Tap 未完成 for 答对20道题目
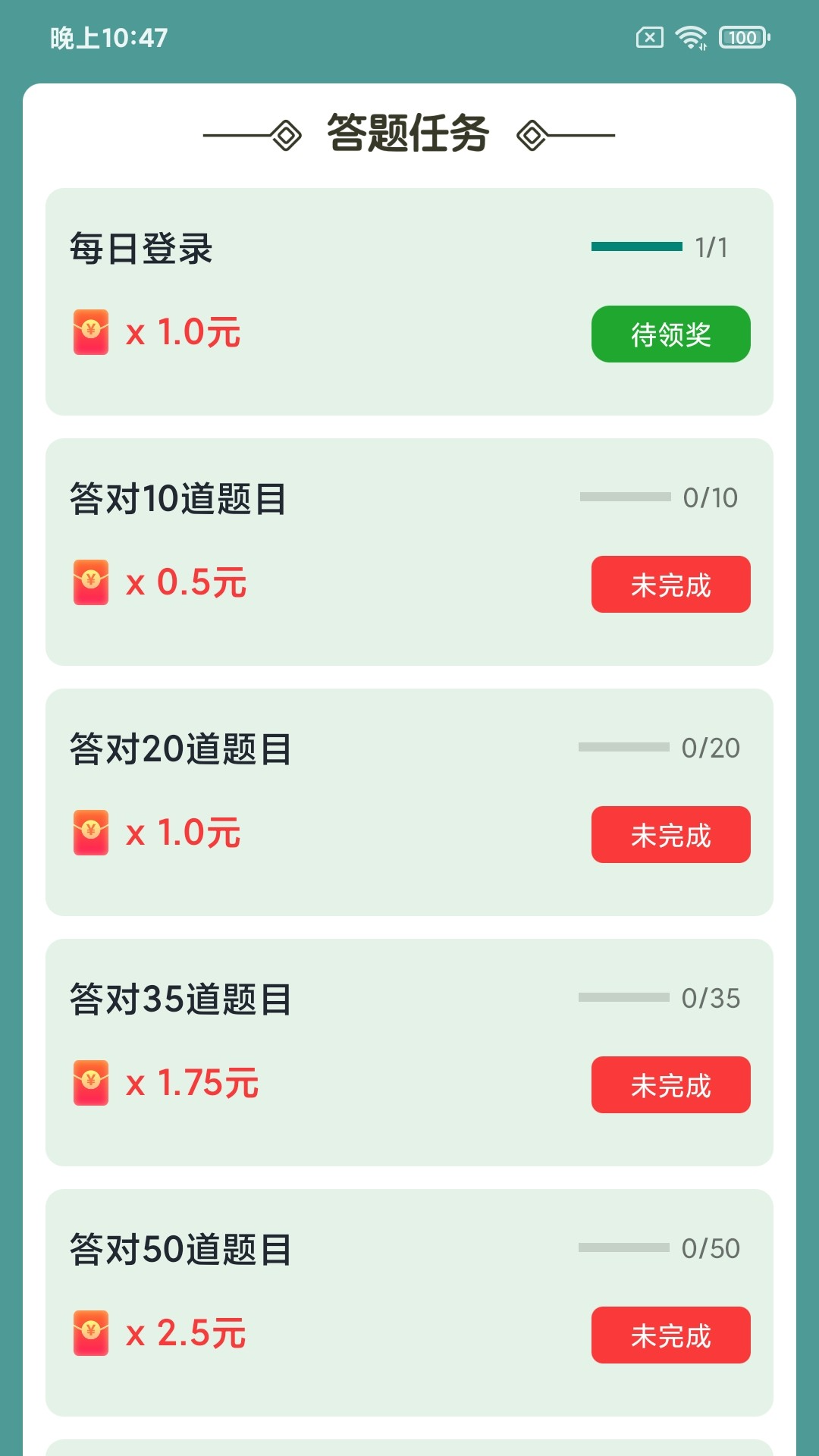 tap(670, 834)
